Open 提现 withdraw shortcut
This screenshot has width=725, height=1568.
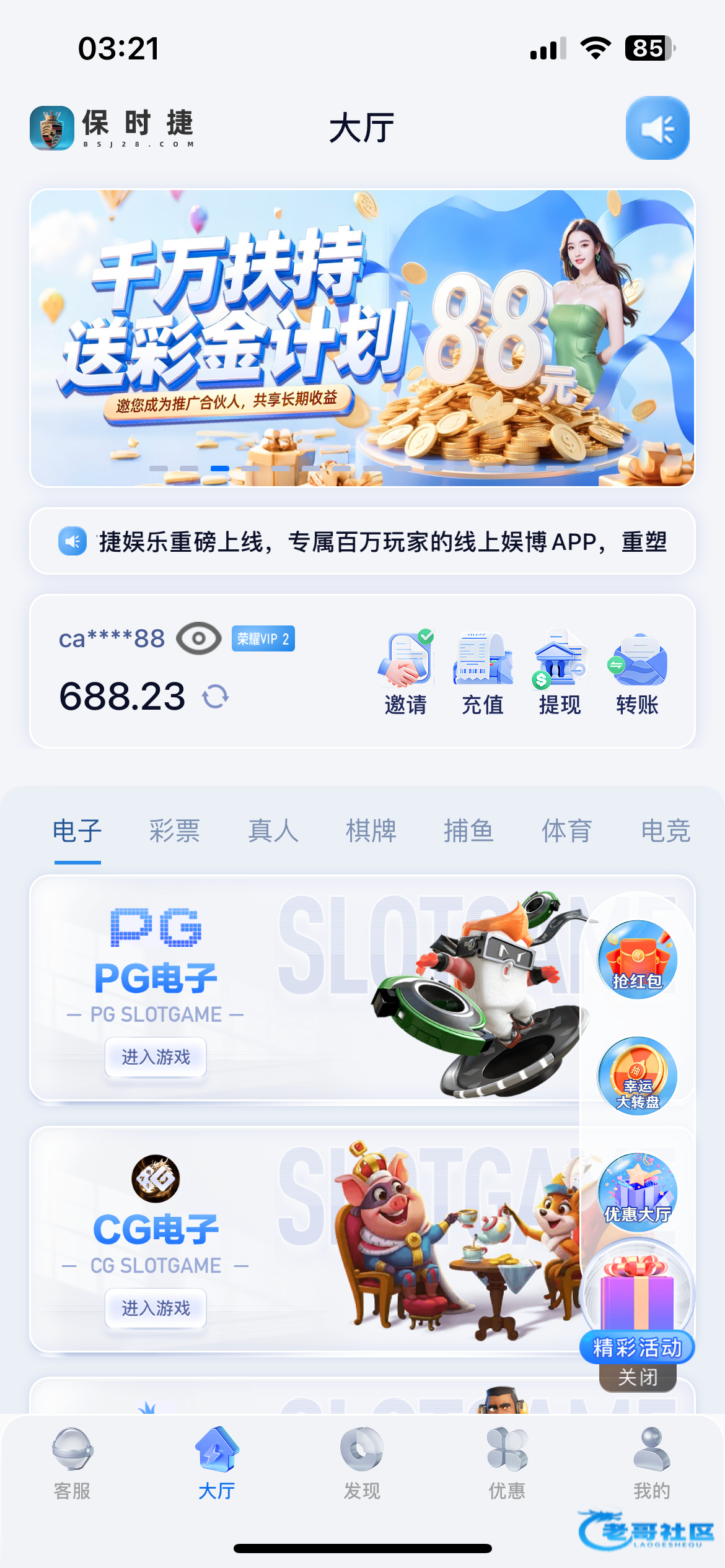(x=560, y=673)
